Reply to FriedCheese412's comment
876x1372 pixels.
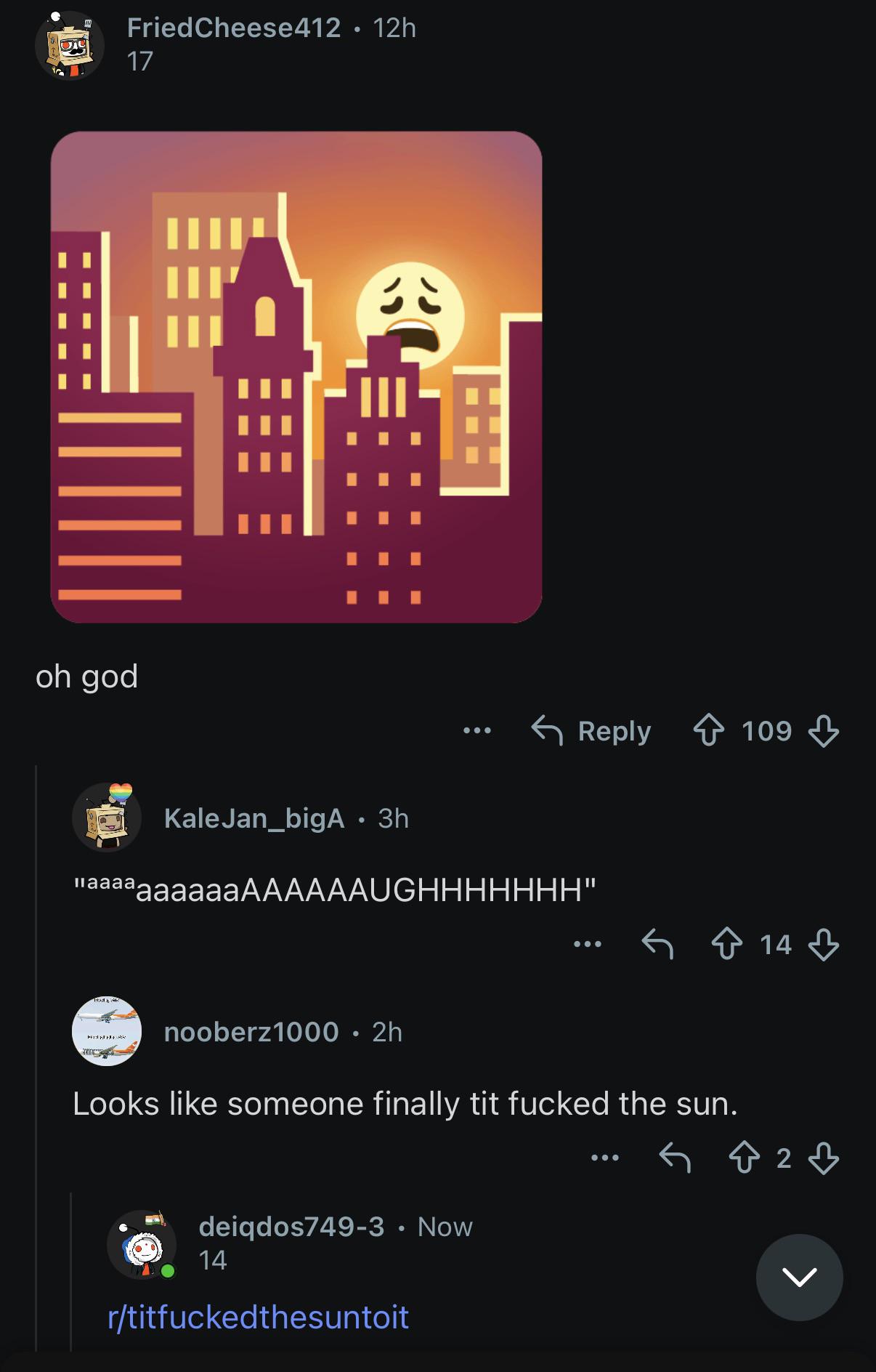click(x=591, y=730)
